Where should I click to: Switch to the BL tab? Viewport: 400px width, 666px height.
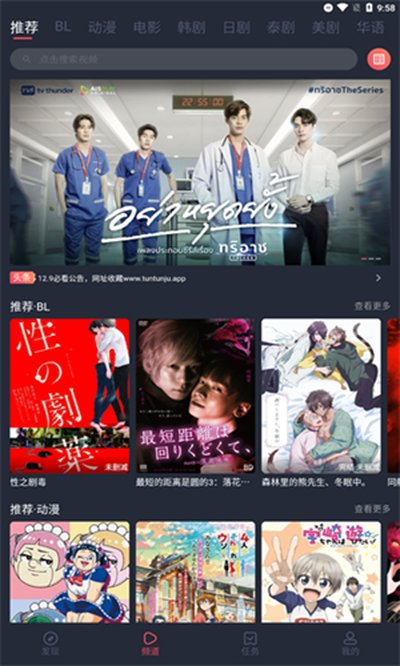coord(63,27)
